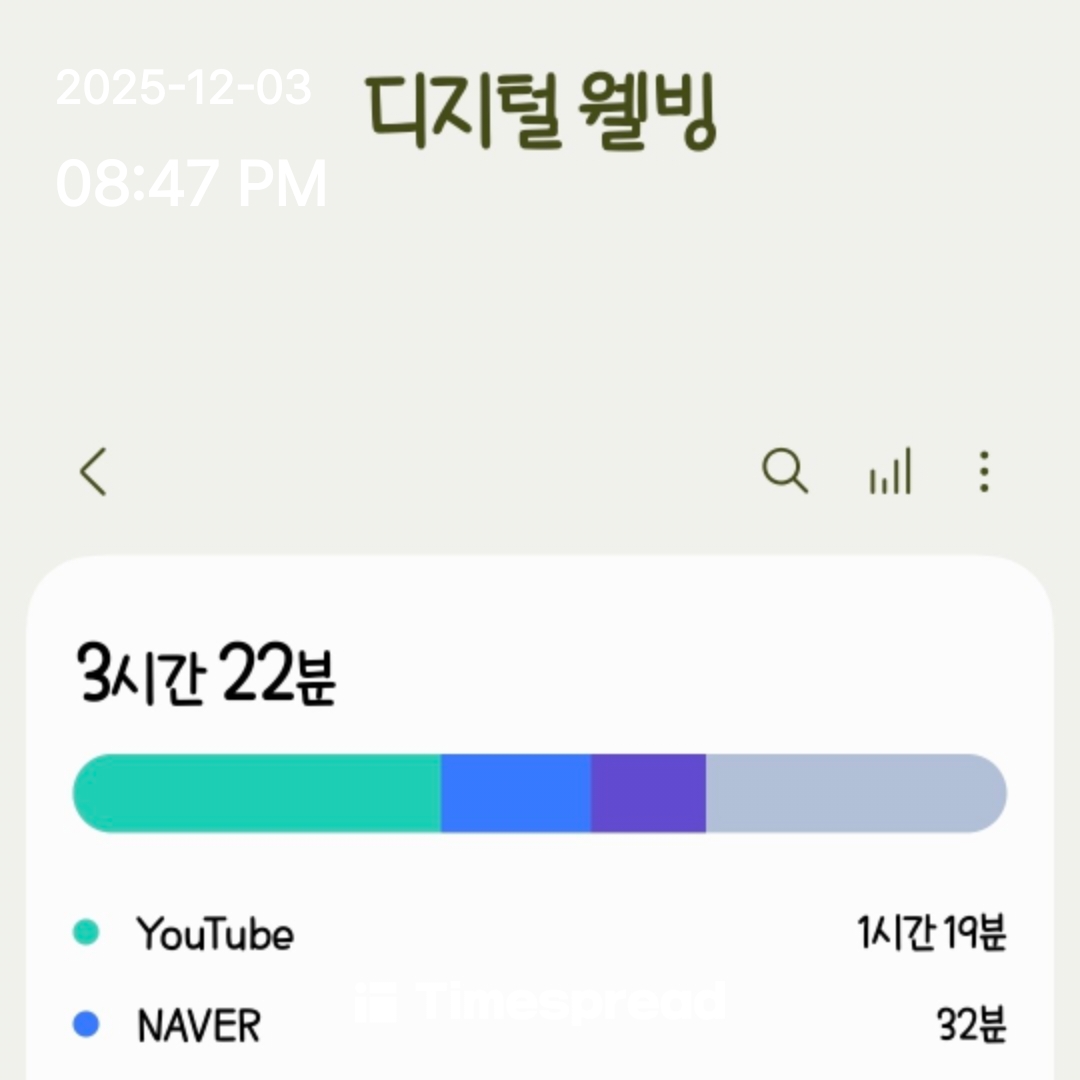The width and height of the screenshot is (1080, 1080).
Task: Go back from Digital Wellbeing
Action: coord(94,471)
